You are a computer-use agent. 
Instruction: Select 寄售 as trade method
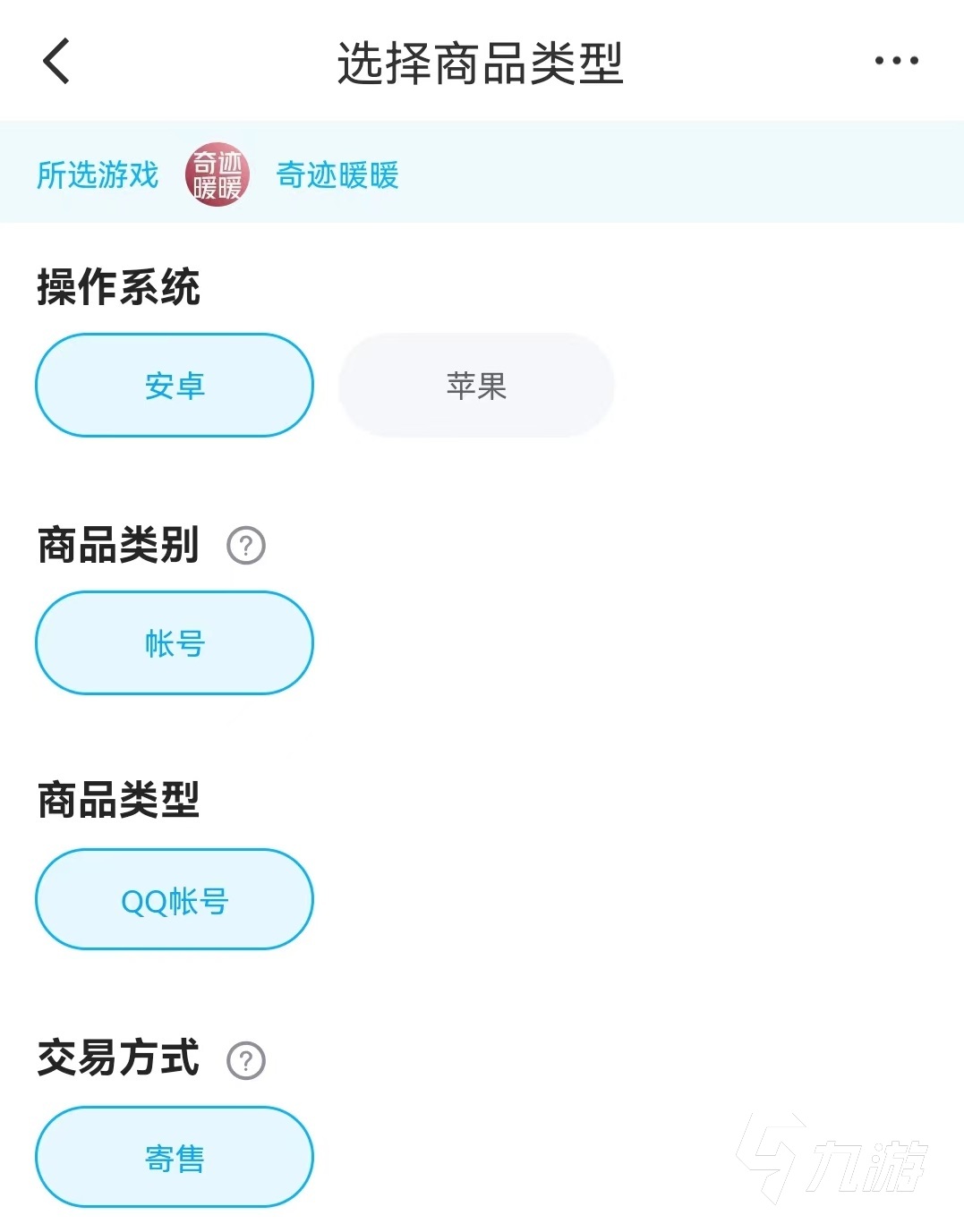click(175, 1158)
